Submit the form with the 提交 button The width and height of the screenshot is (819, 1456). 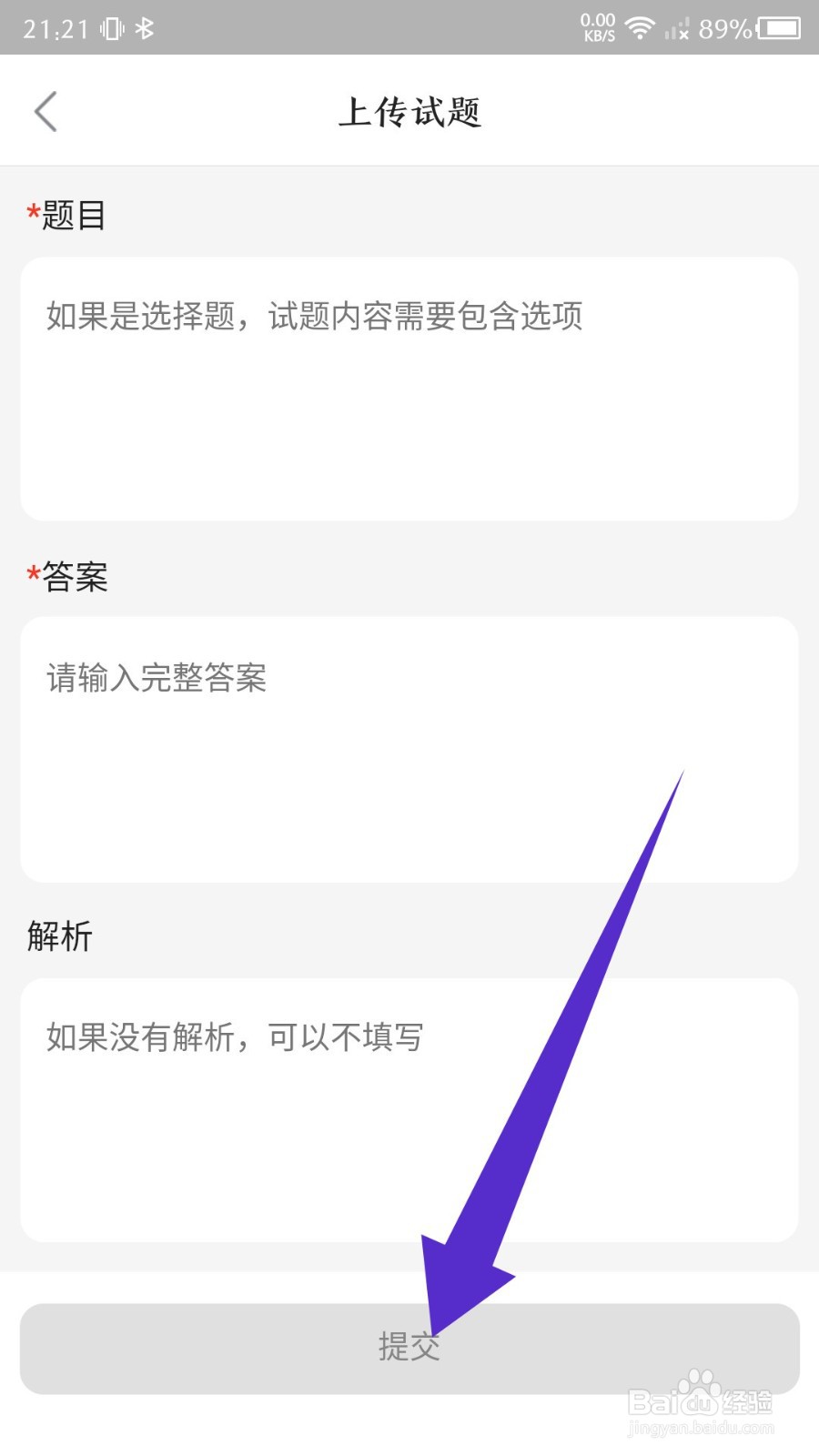pyautogui.click(x=409, y=1348)
